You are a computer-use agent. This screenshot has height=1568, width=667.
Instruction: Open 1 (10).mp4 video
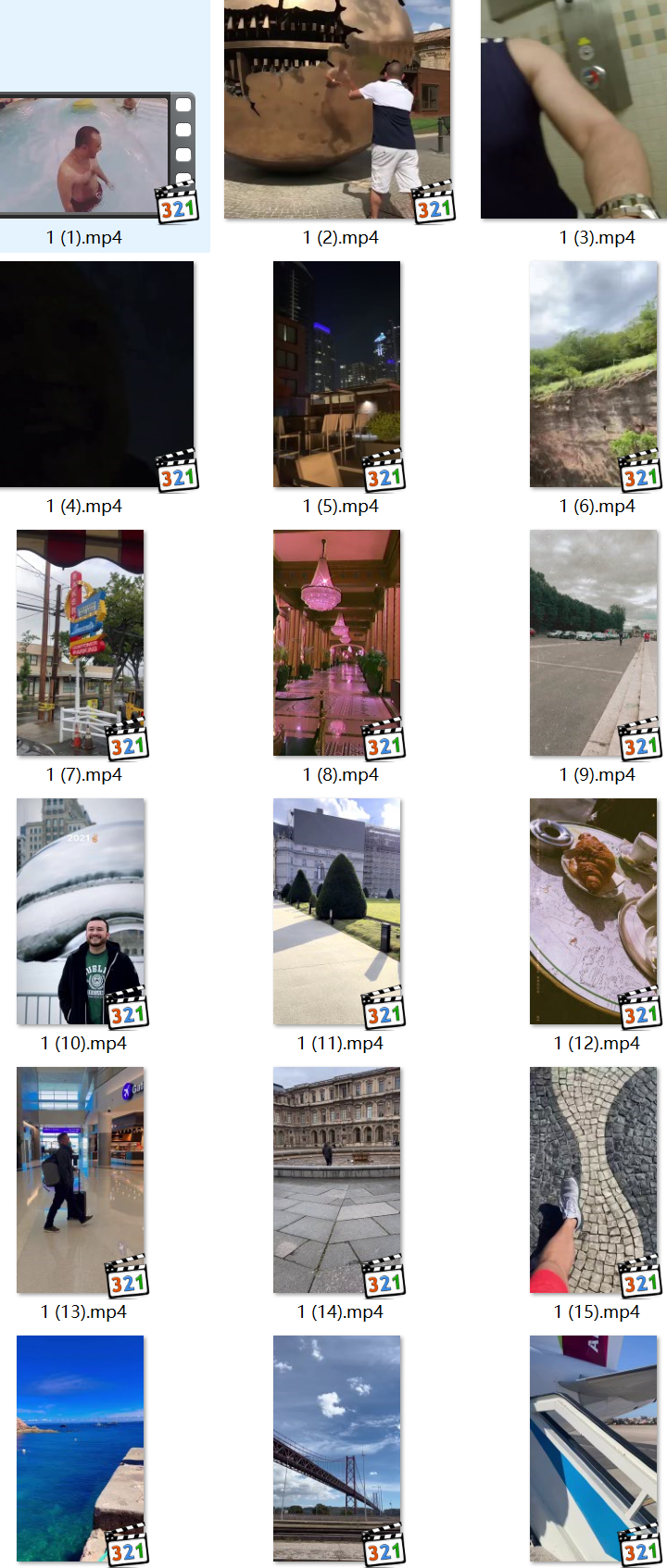coord(81,911)
